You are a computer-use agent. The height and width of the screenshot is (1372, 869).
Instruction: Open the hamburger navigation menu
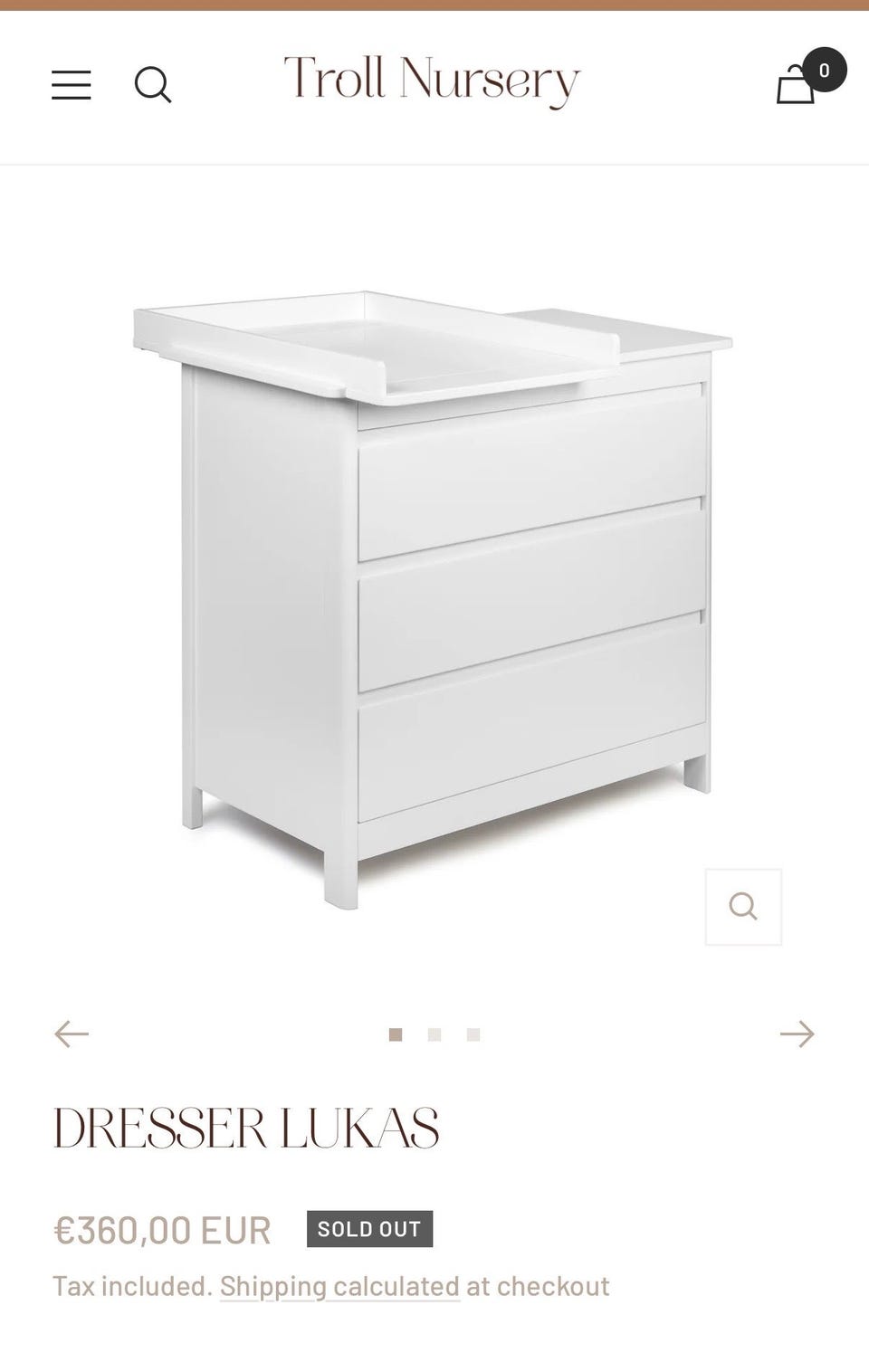tap(71, 85)
